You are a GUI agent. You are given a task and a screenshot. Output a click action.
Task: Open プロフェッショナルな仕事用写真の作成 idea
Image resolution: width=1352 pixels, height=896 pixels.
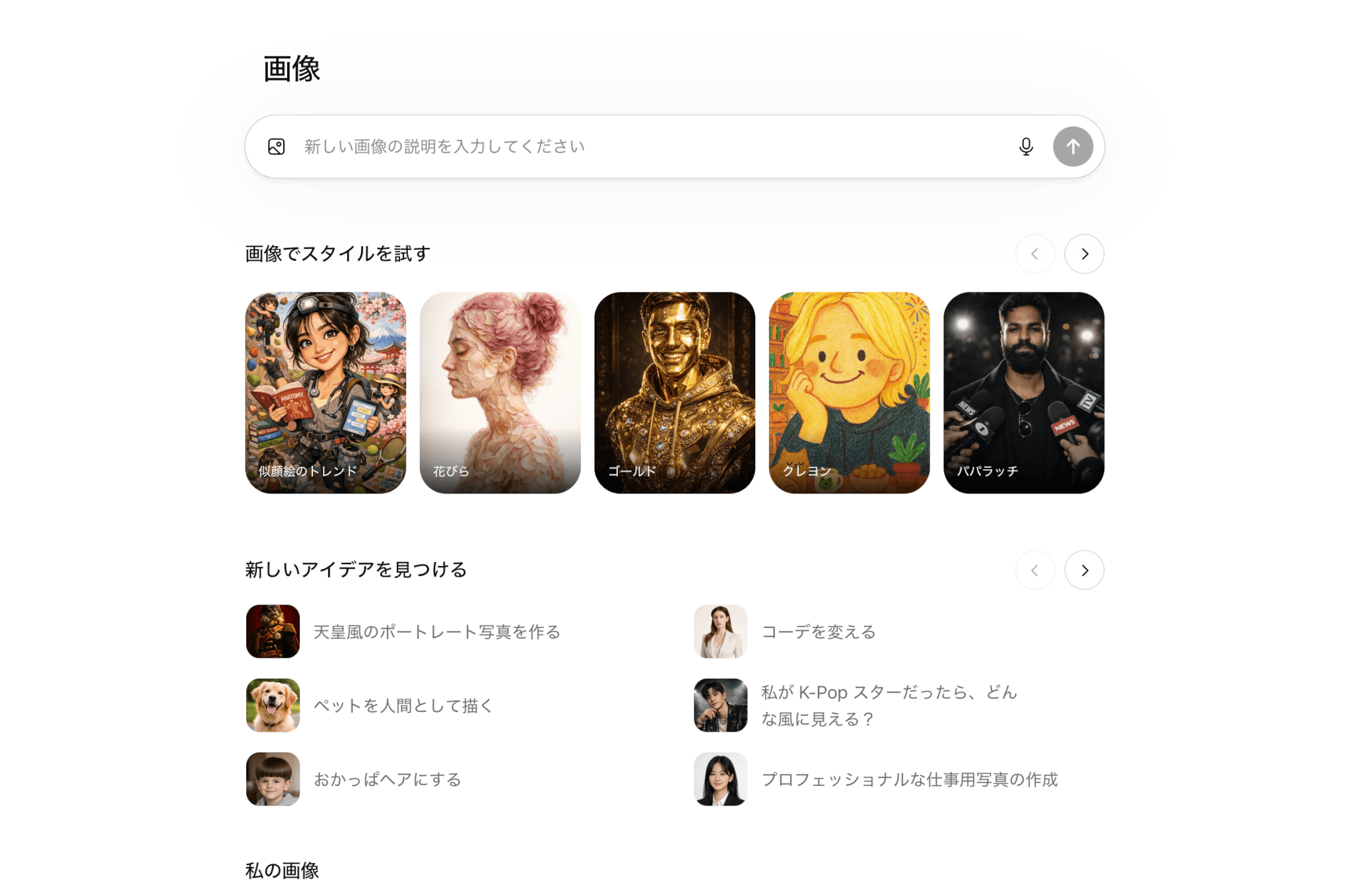(909, 779)
